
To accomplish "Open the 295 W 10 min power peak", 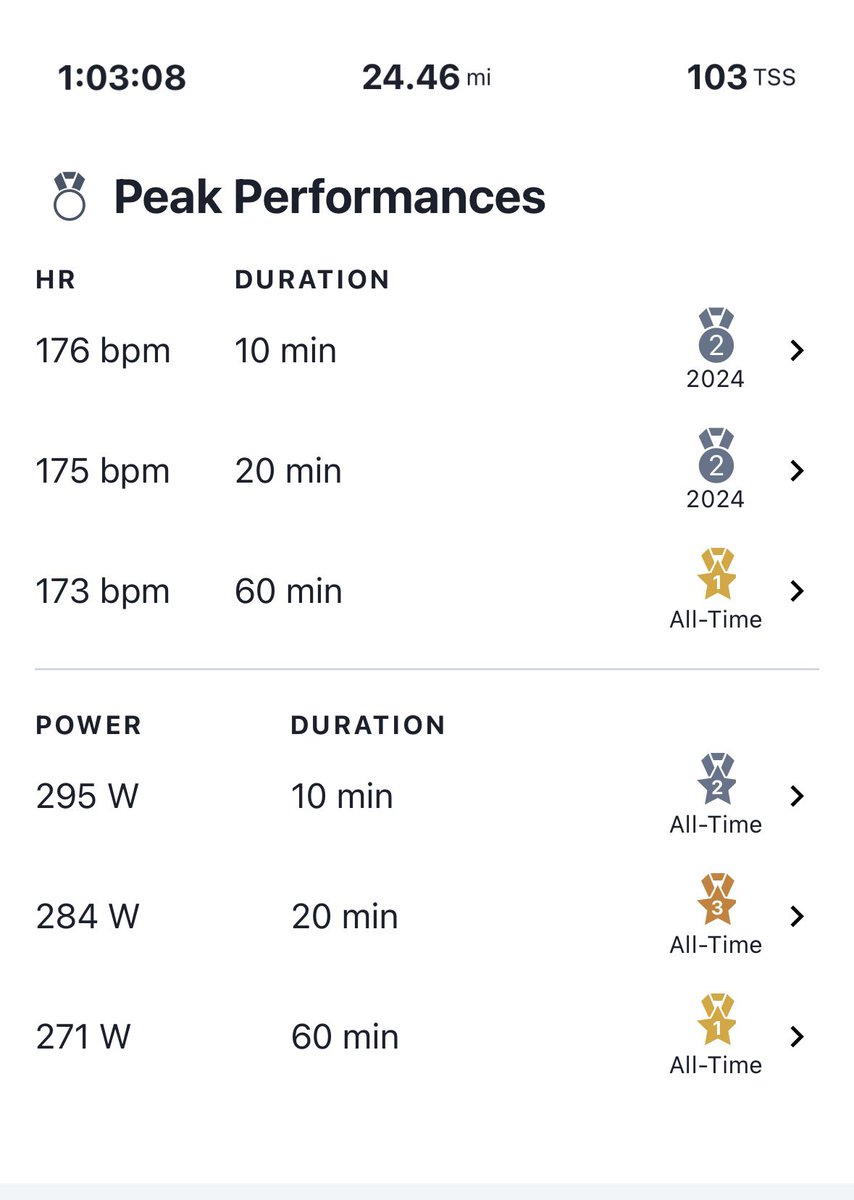I will (427, 796).
